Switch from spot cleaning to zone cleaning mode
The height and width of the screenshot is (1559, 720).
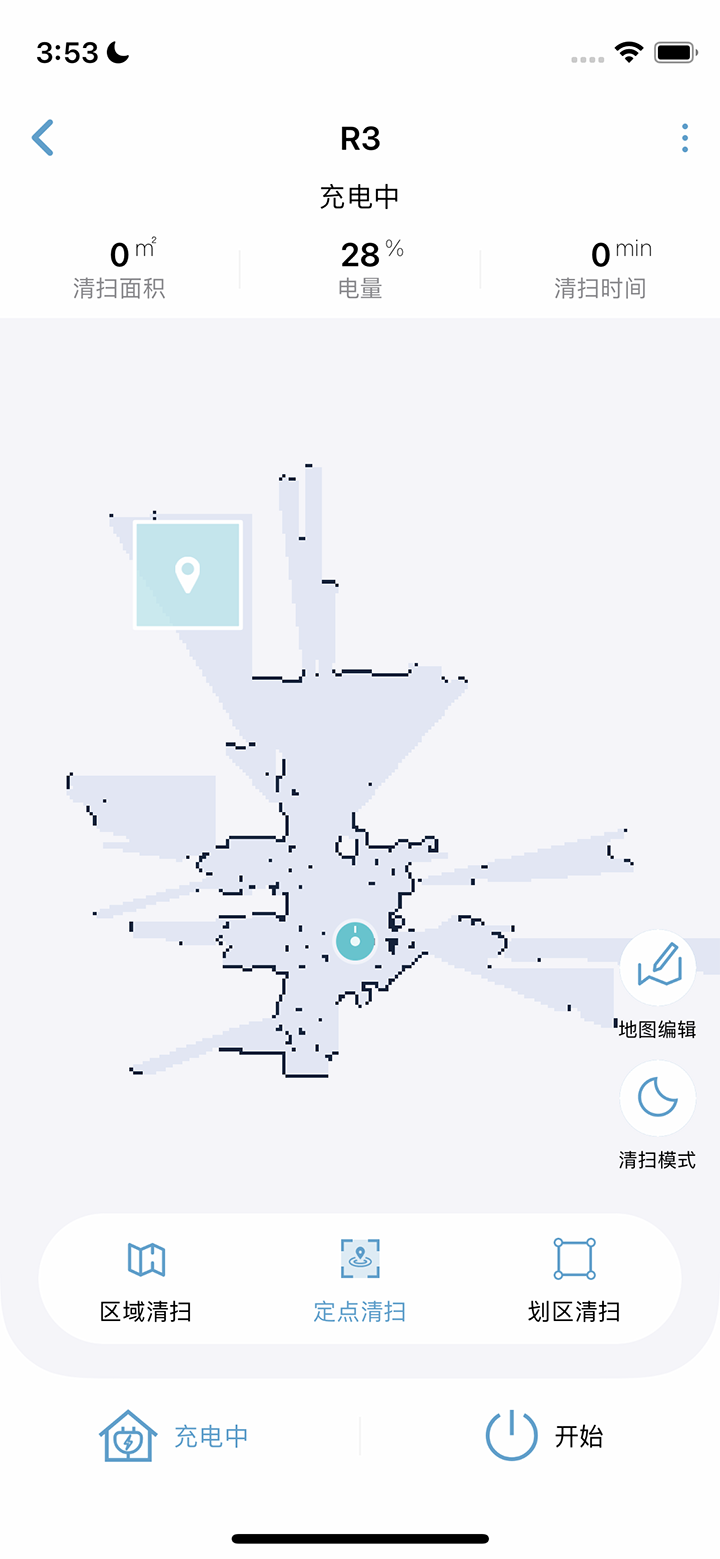(573, 1280)
